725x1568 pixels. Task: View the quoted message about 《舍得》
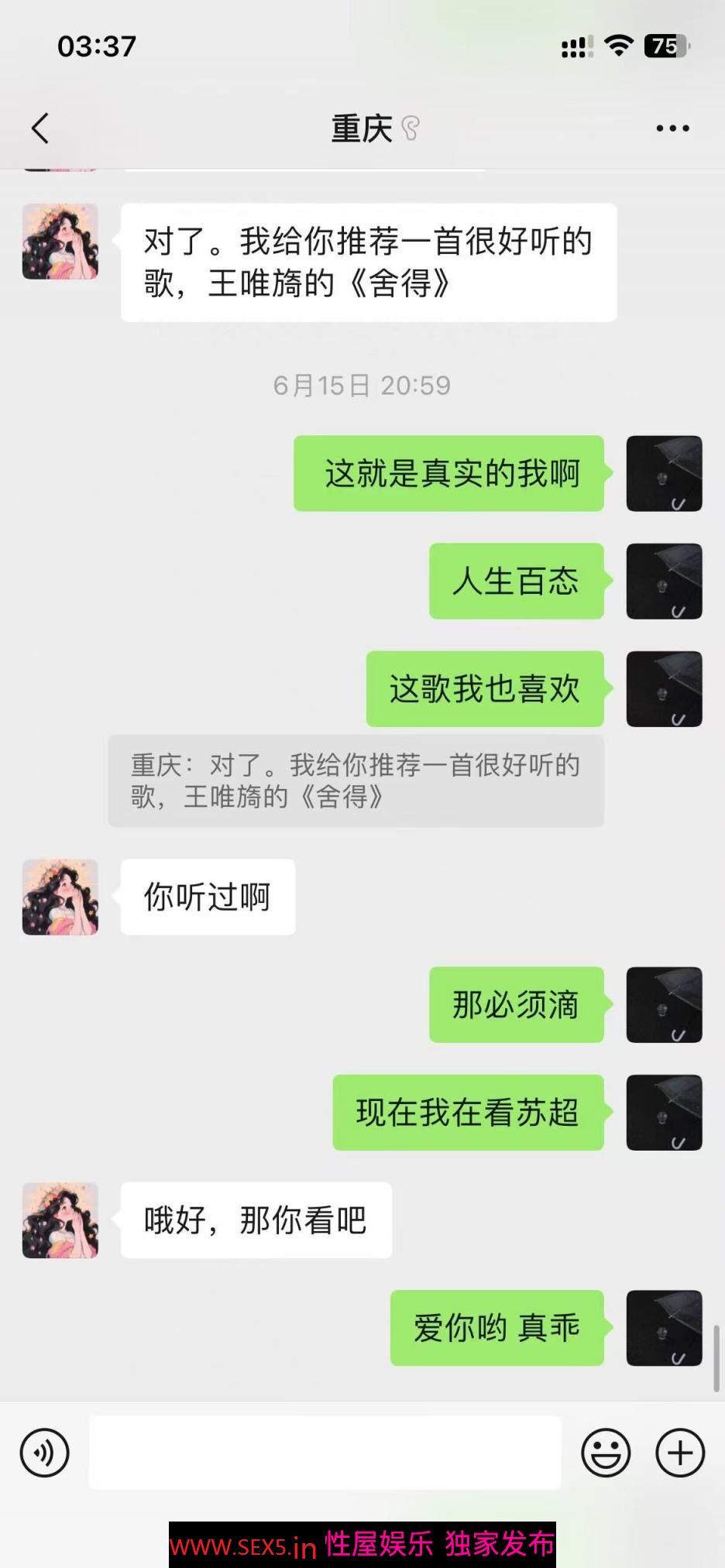356,781
